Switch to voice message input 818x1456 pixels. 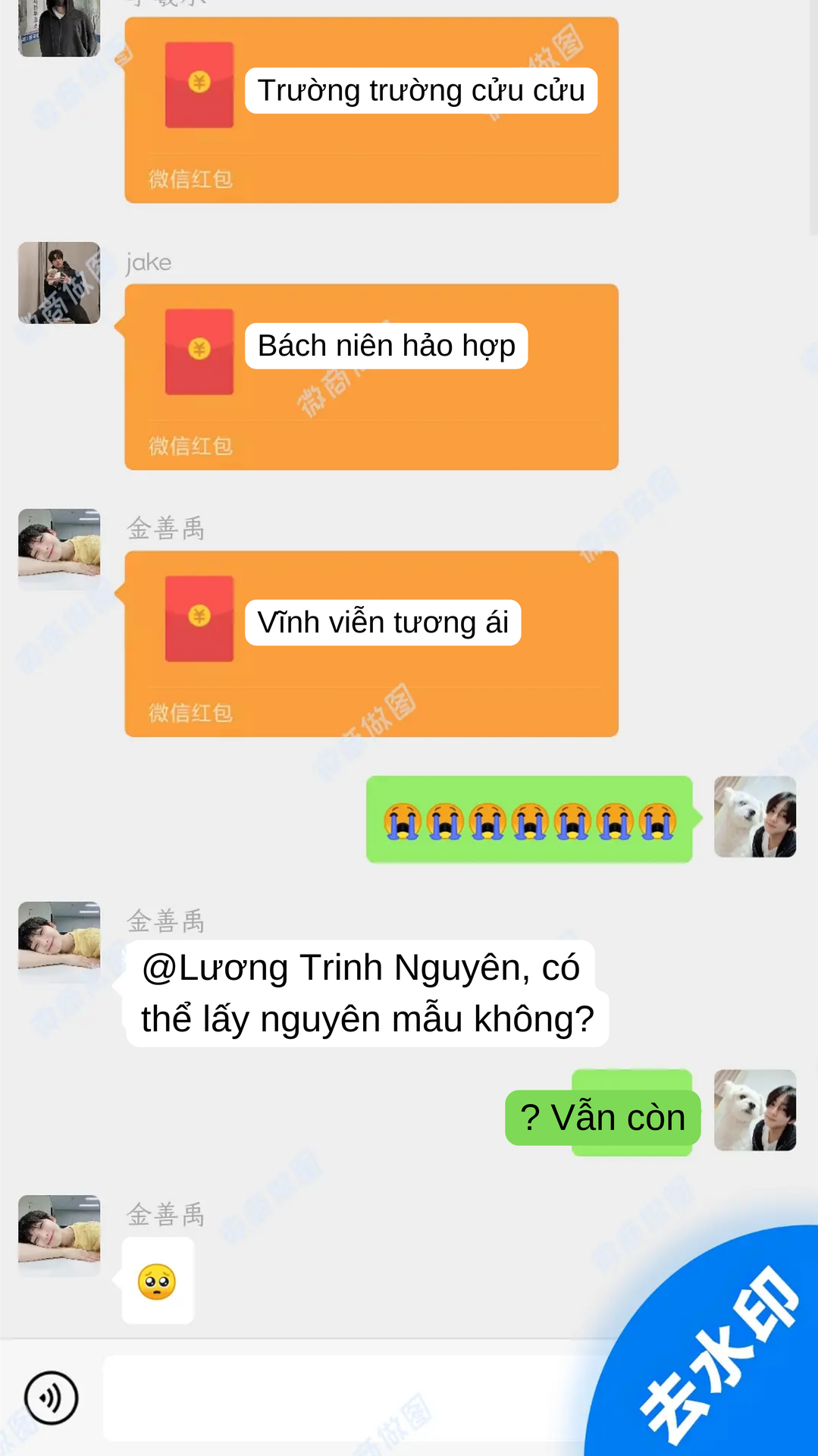pos(51,1398)
